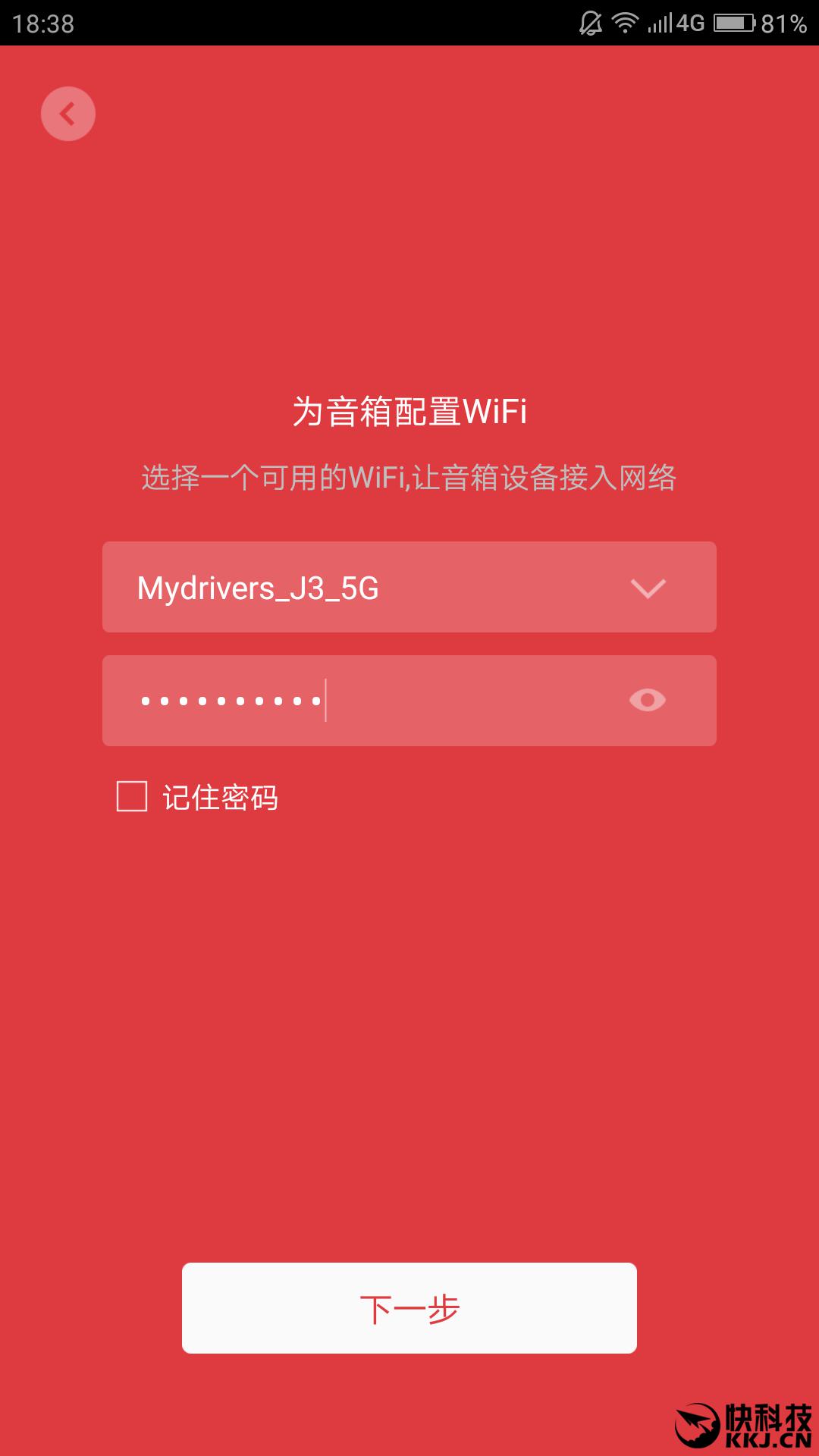Show password with the eye icon

pyautogui.click(x=647, y=700)
